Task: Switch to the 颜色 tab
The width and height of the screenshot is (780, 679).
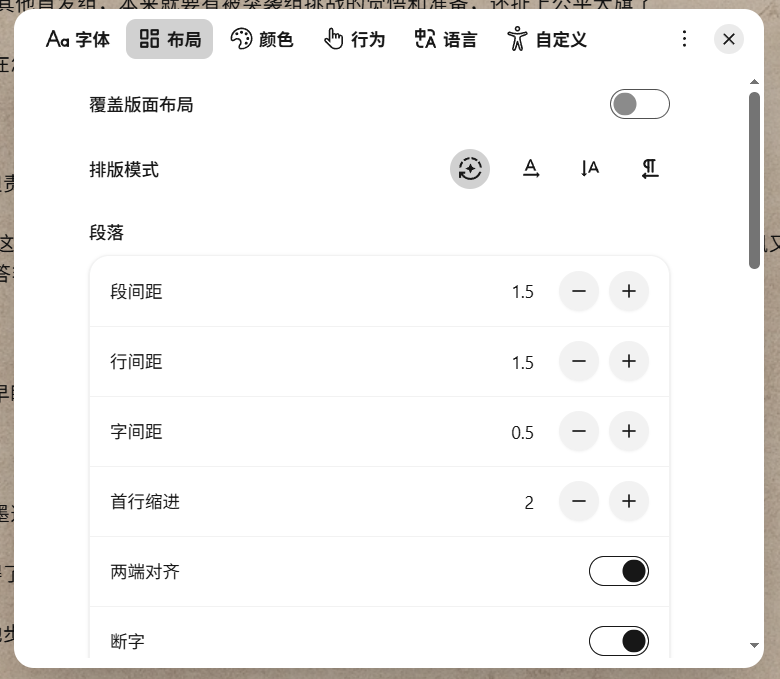Action: tap(261, 40)
